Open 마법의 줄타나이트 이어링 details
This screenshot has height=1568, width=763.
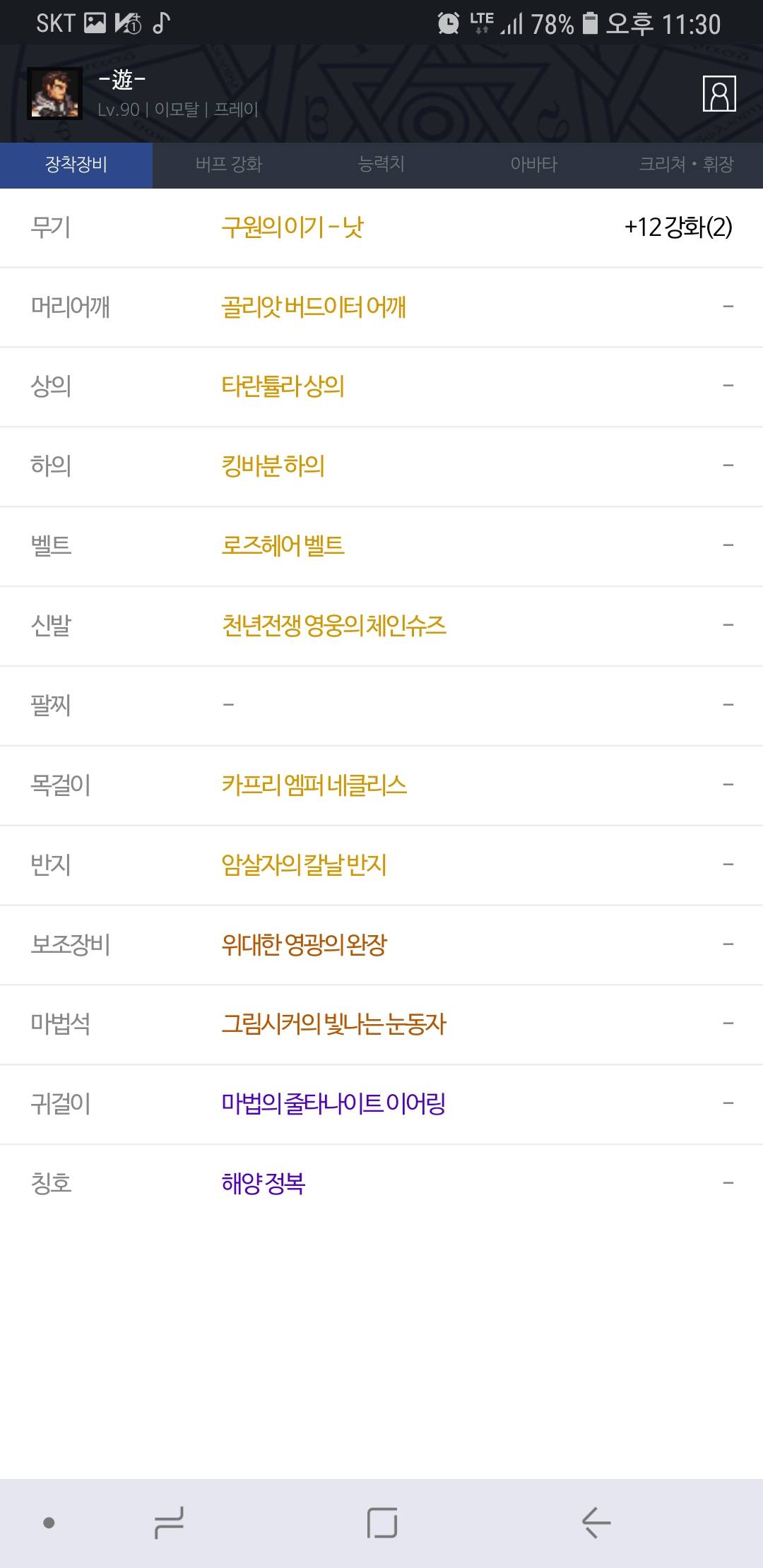[x=333, y=1104]
